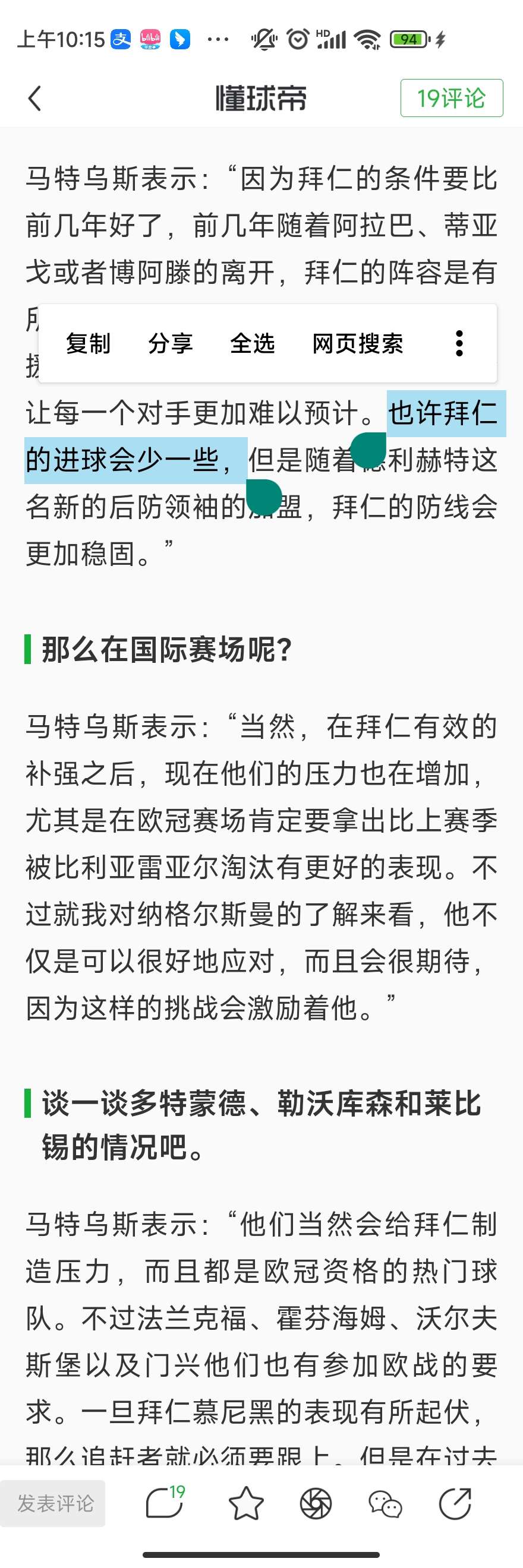This screenshot has height=1568, width=523.
Task: Tap 复制 to copy the selected text
Action: [89, 343]
